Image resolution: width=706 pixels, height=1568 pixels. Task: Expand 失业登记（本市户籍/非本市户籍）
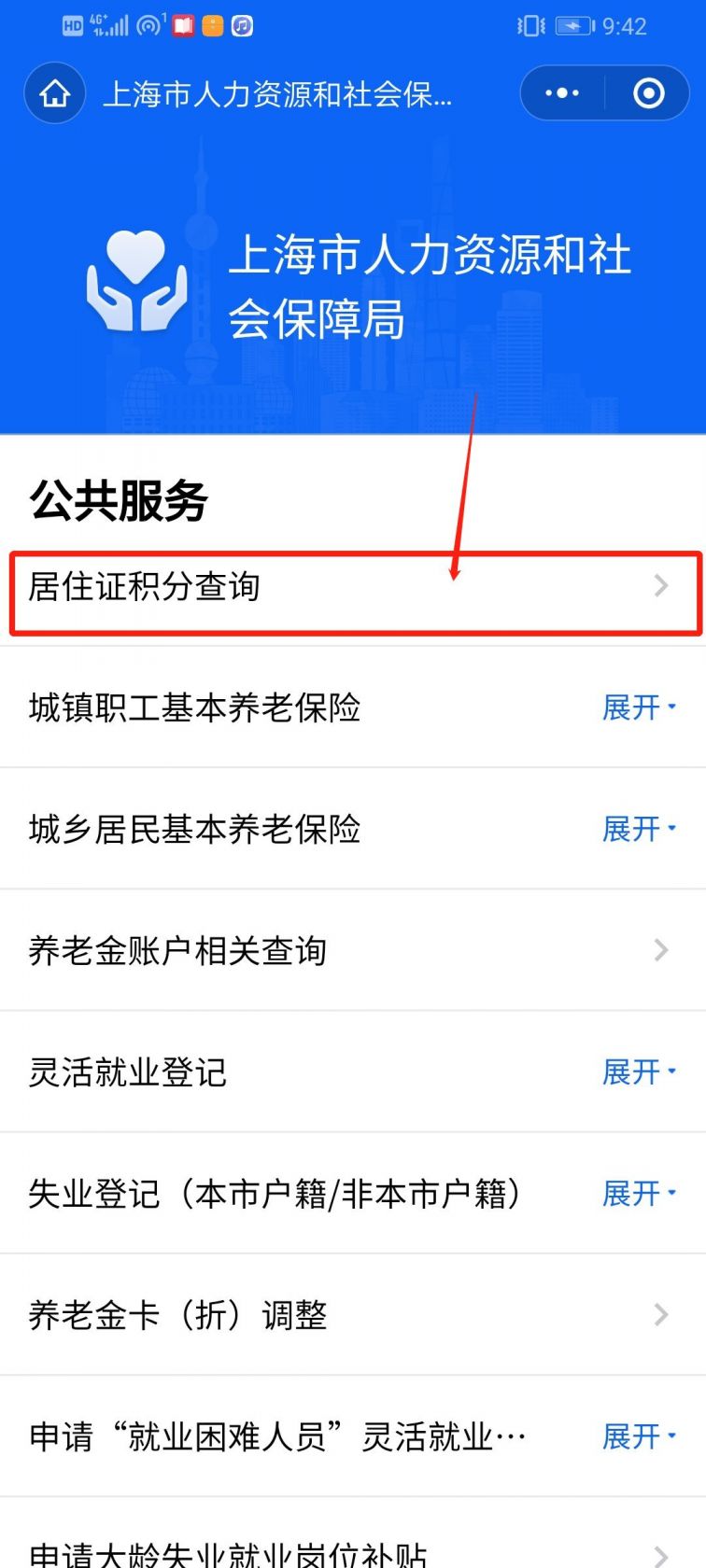coord(638,1193)
